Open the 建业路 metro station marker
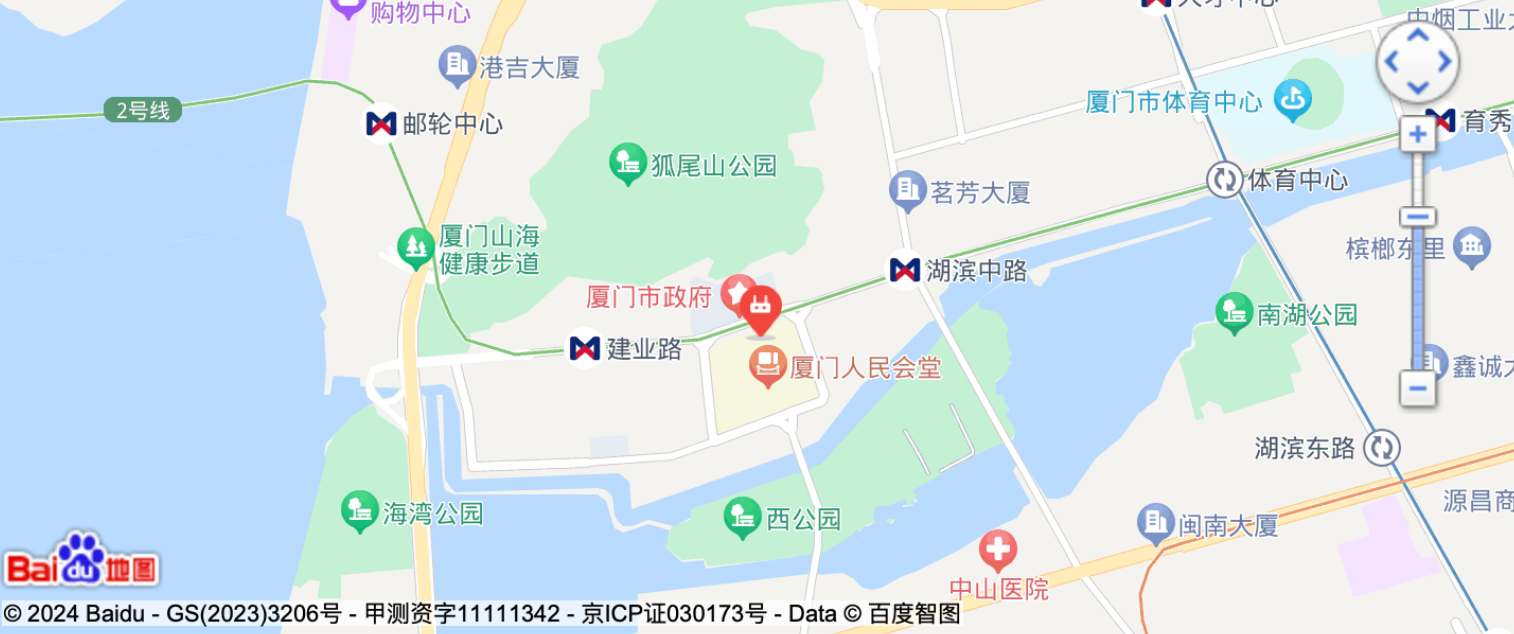The image size is (1514, 634). click(584, 348)
